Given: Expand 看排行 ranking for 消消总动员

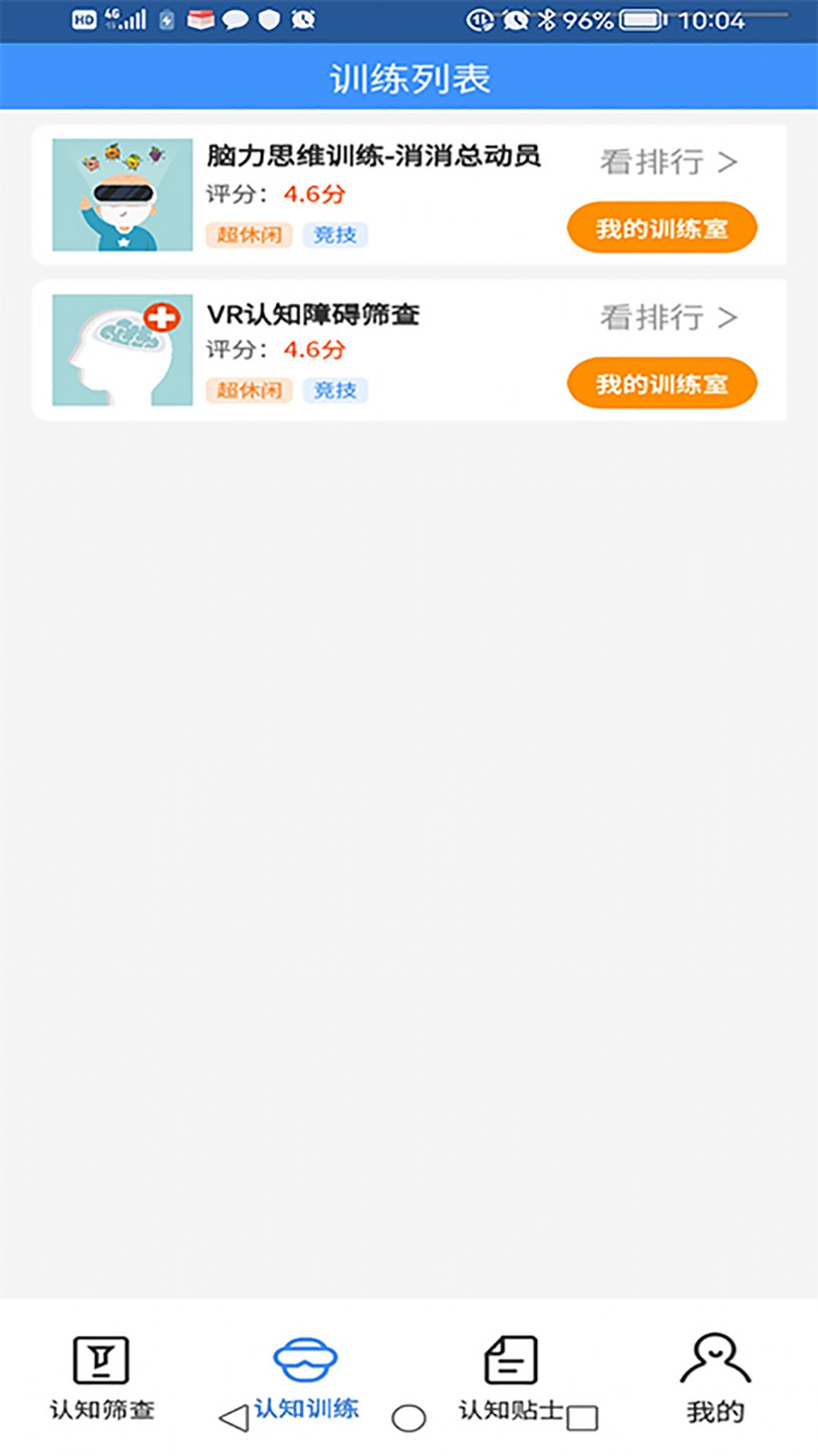Looking at the screenshot, I should [667, 162].
